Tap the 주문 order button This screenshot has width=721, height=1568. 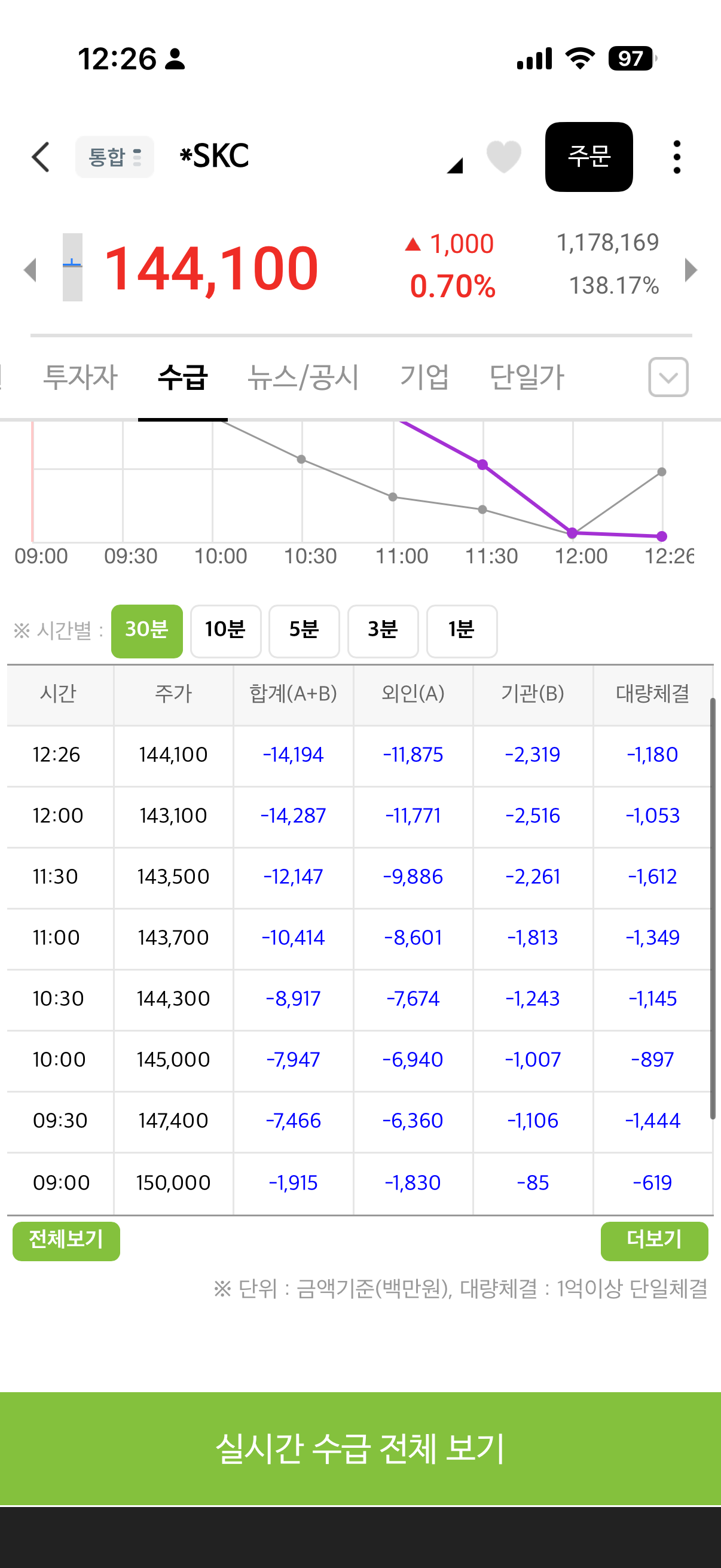coord(589,157)
